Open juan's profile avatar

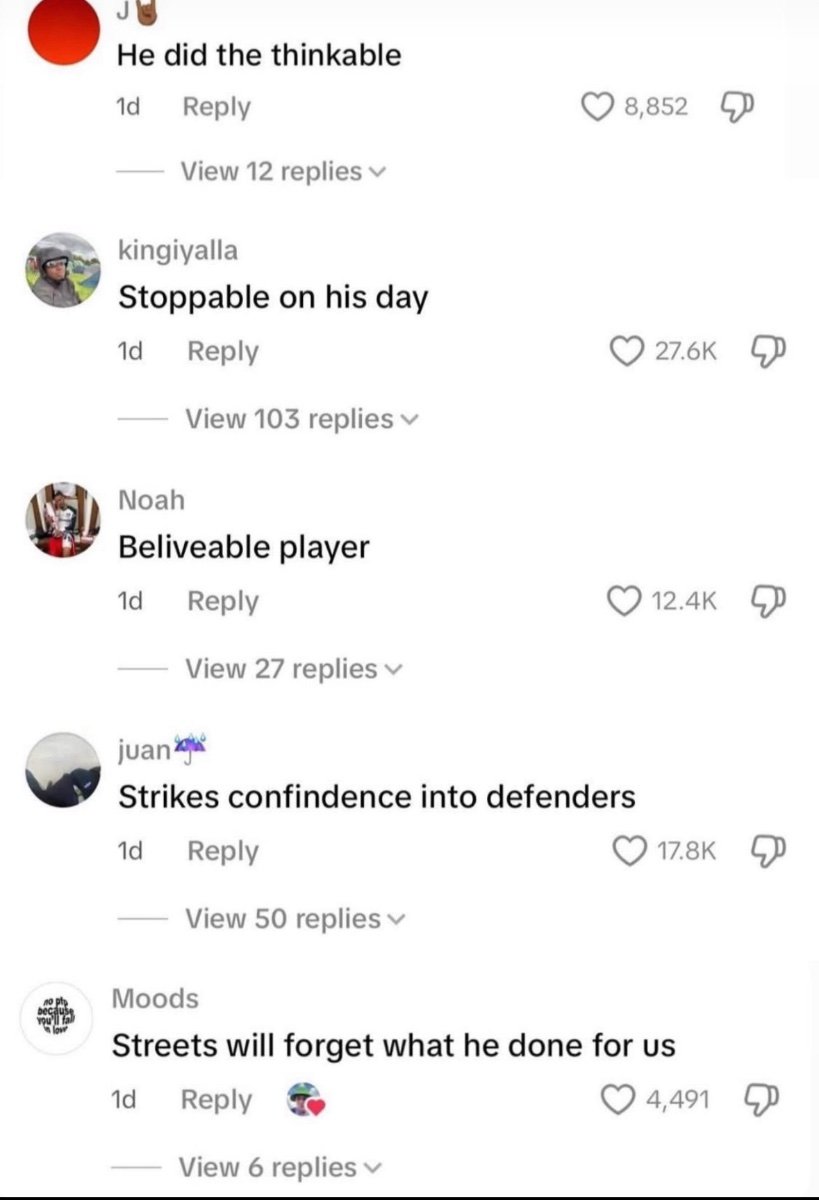point(62,769)
